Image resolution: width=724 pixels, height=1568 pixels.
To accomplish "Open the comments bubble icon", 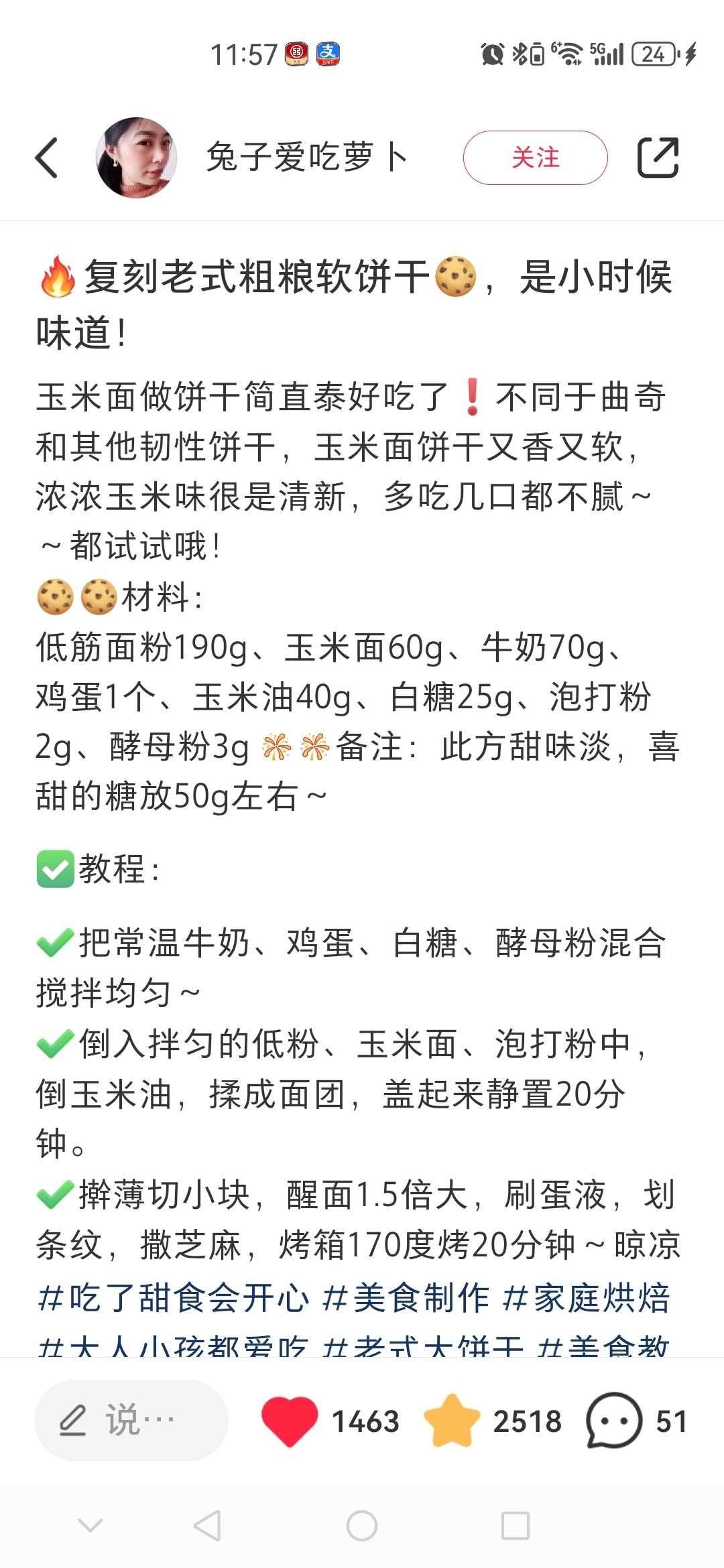I will tap(613, 1421).
